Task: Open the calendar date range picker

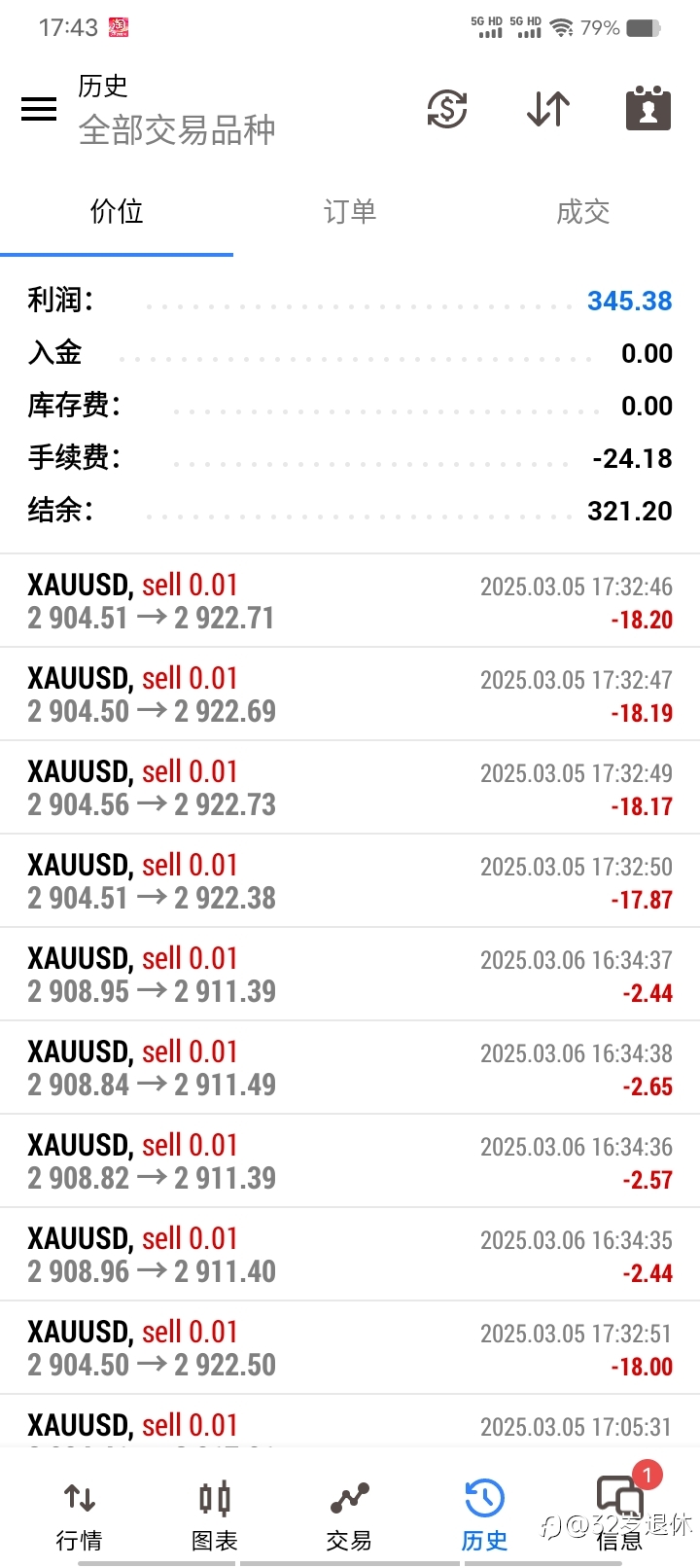Action: [x=648, y=108]
